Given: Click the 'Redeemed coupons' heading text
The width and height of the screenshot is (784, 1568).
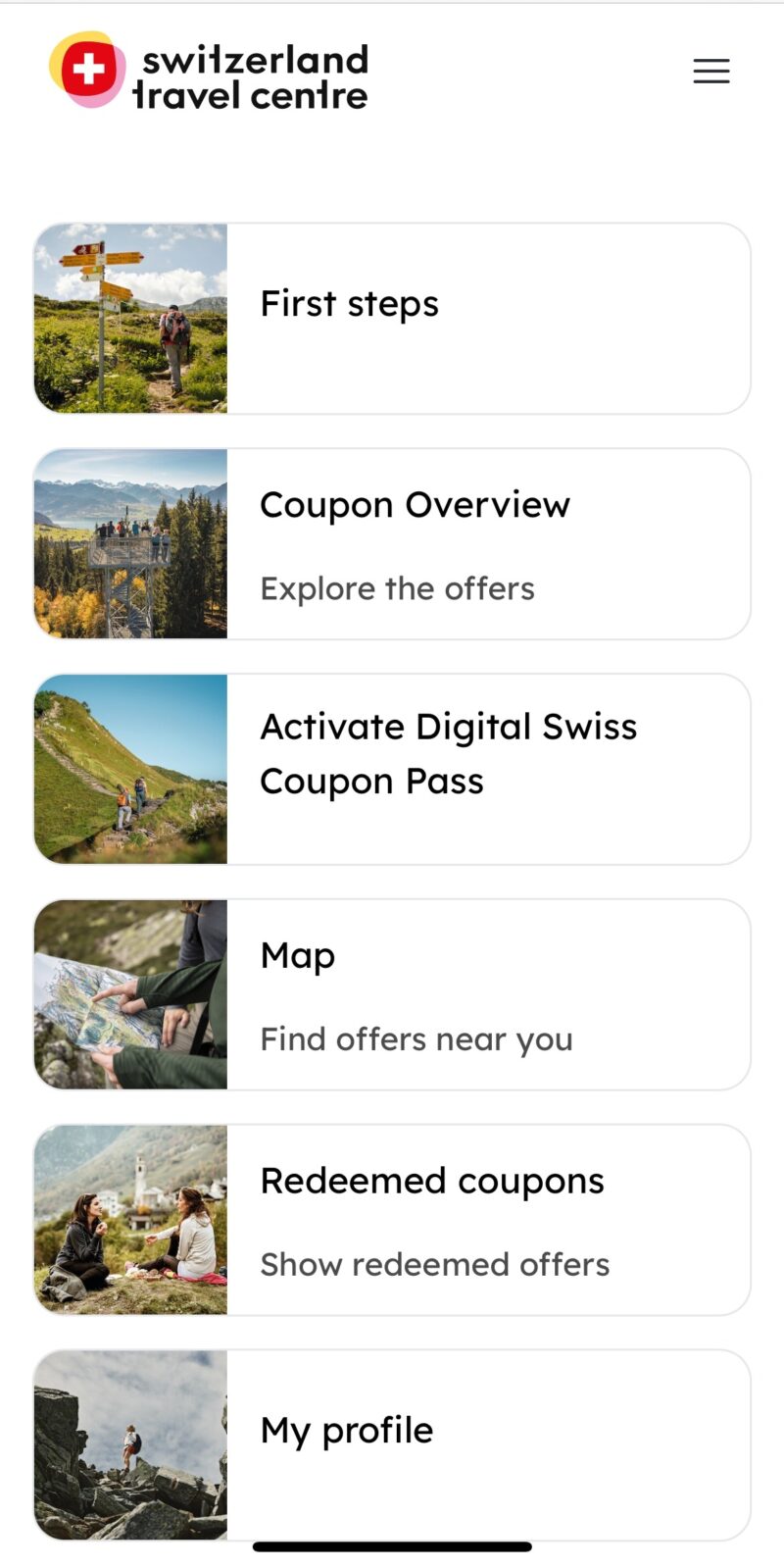Looking at the screenshot, I should [x=431, y=1182].
